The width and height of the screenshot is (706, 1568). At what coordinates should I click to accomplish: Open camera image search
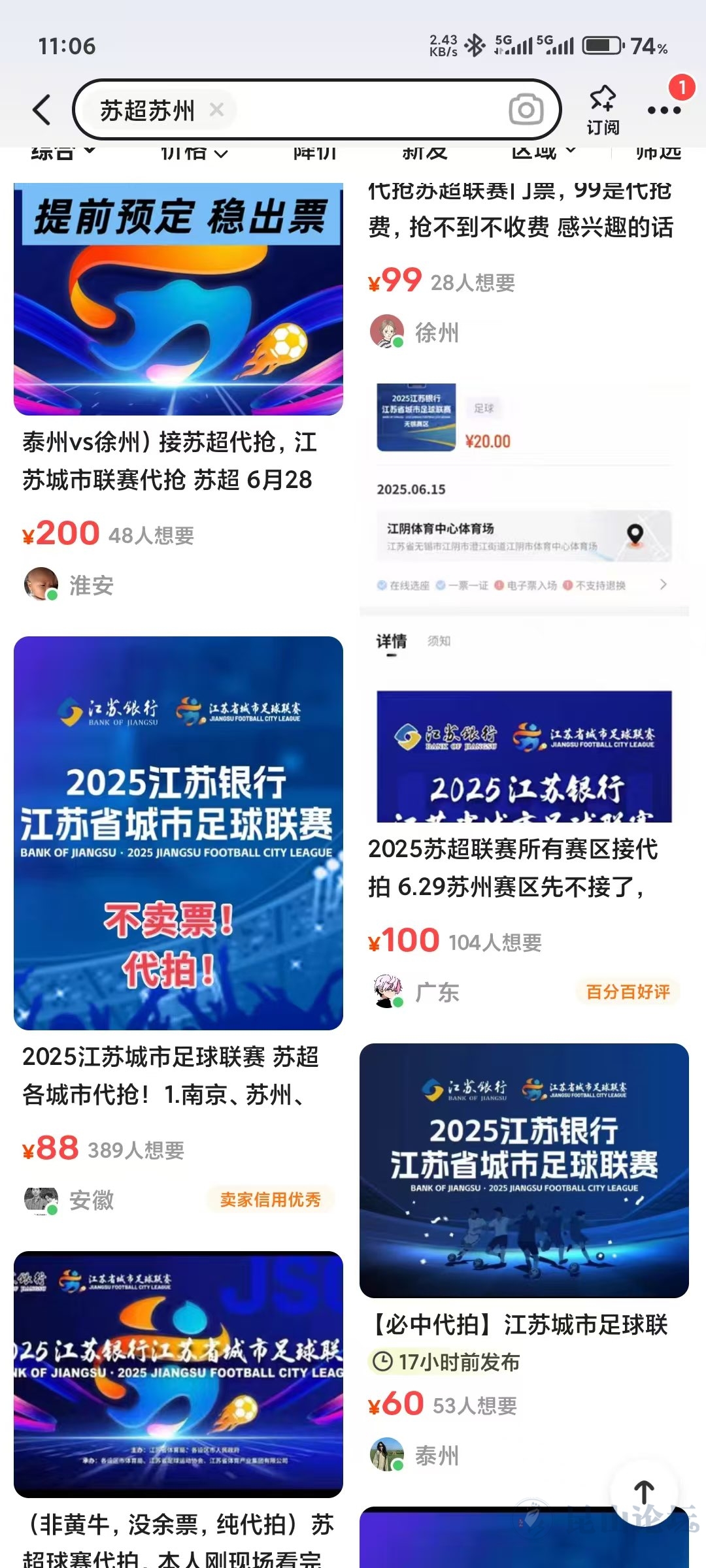tap(526, 110)
